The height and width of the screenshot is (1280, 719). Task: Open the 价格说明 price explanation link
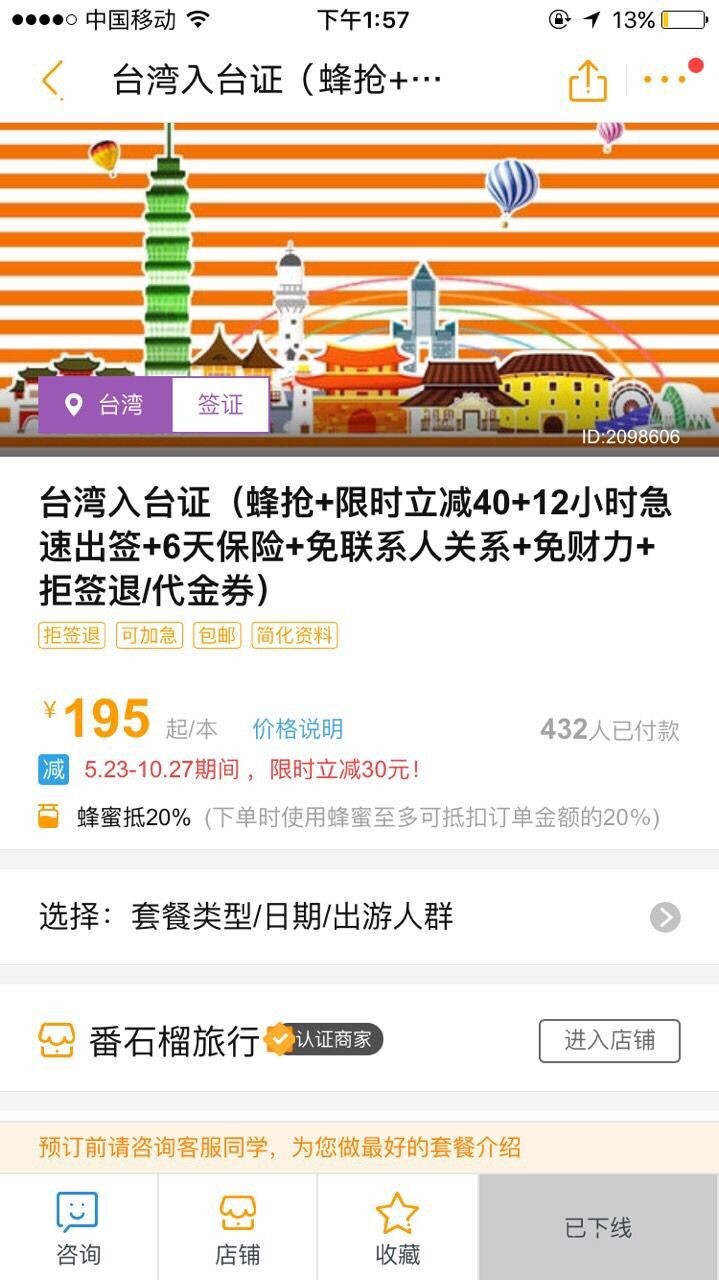(x=298, y=728)
